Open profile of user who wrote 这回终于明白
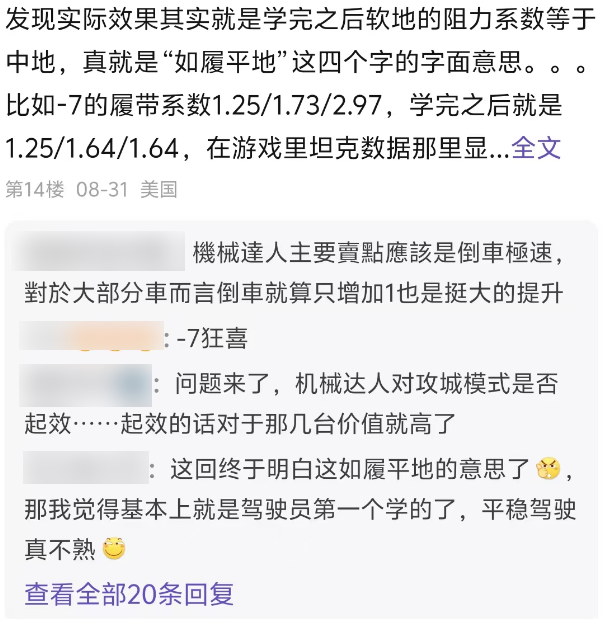The width and height of the screenshot is (607, 619). tap(83, 467)
